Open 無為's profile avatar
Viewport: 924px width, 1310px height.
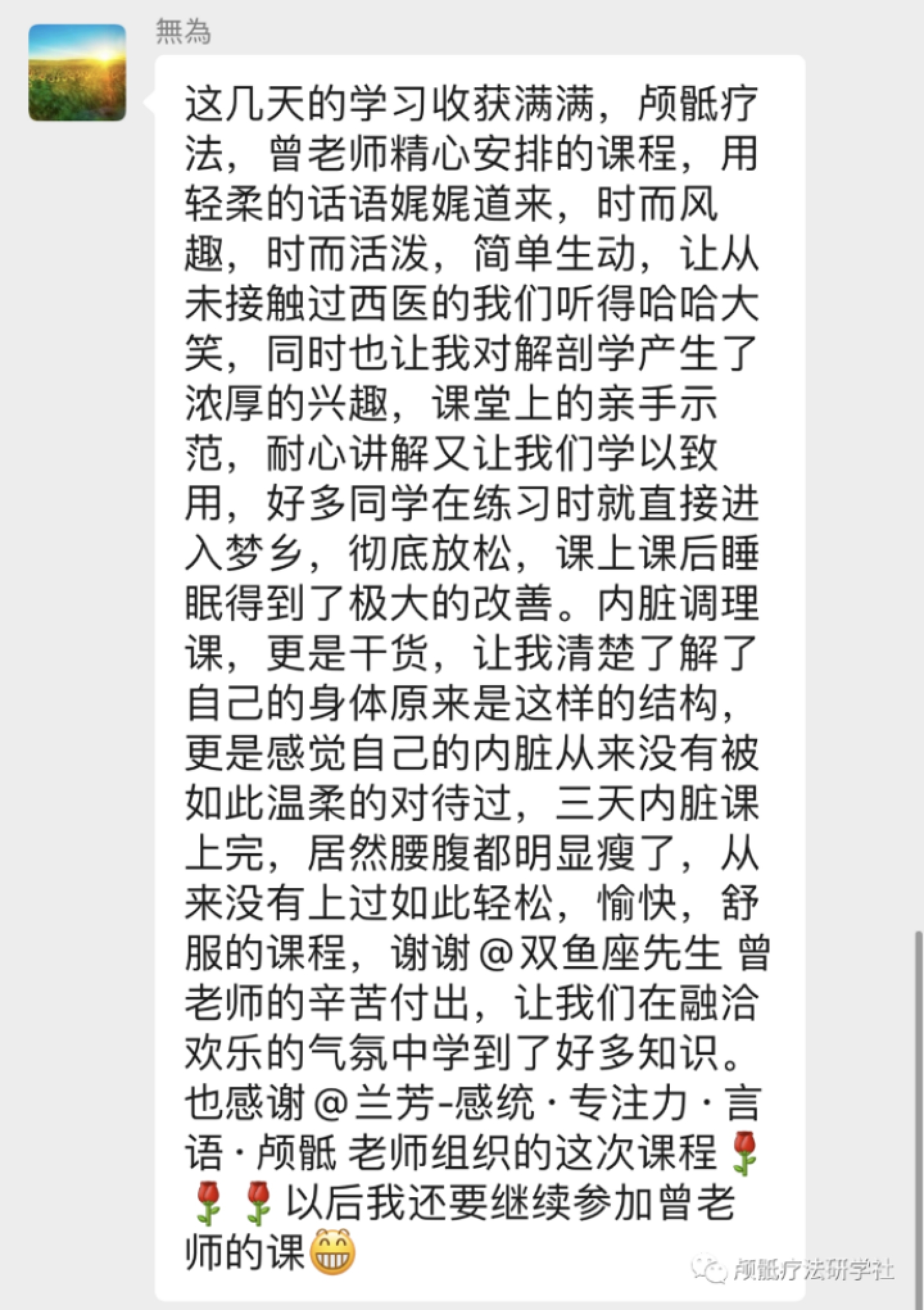pyautogui.click(x=77, y=72)
